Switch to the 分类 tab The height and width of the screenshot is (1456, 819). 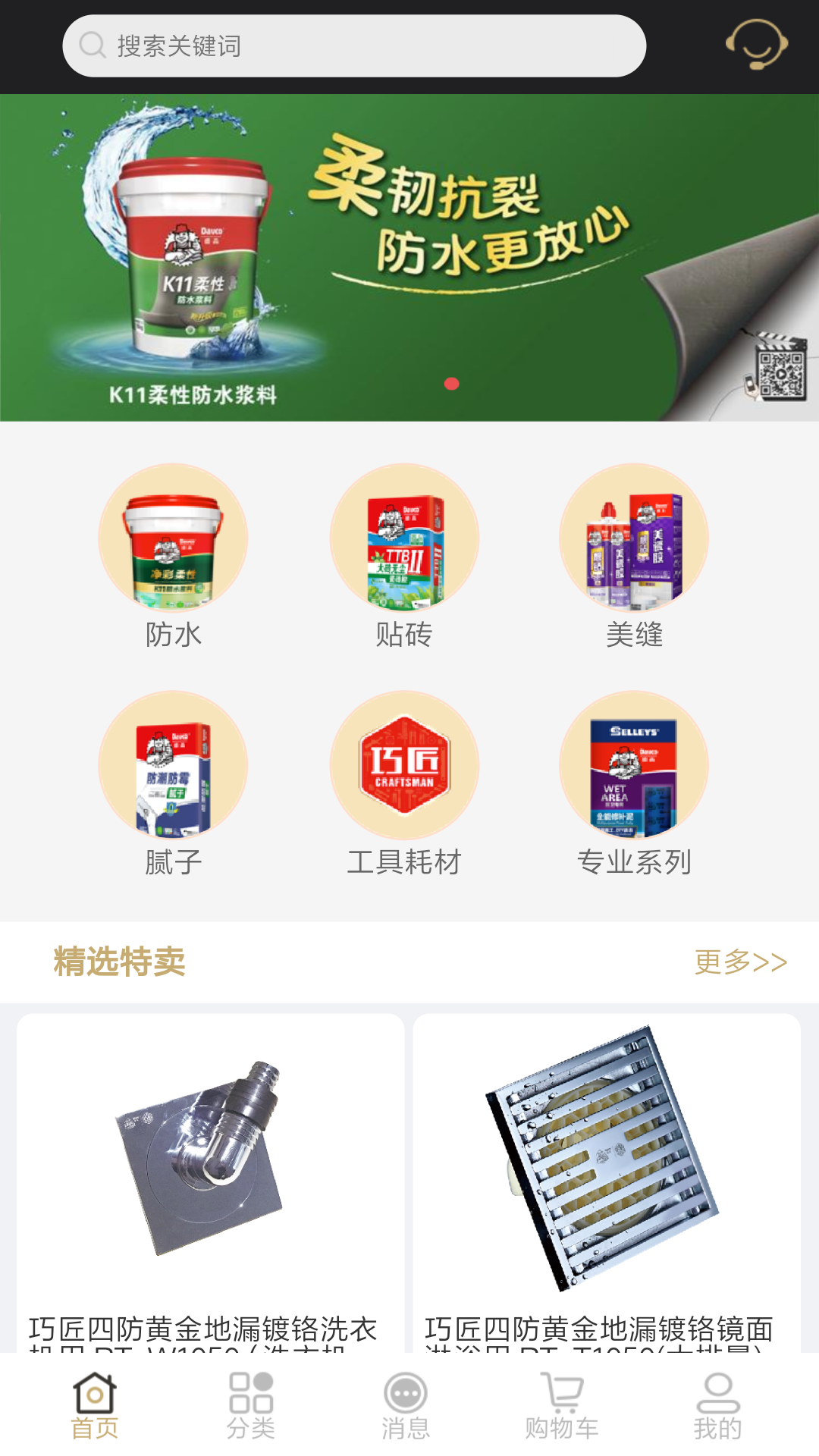251,1406
